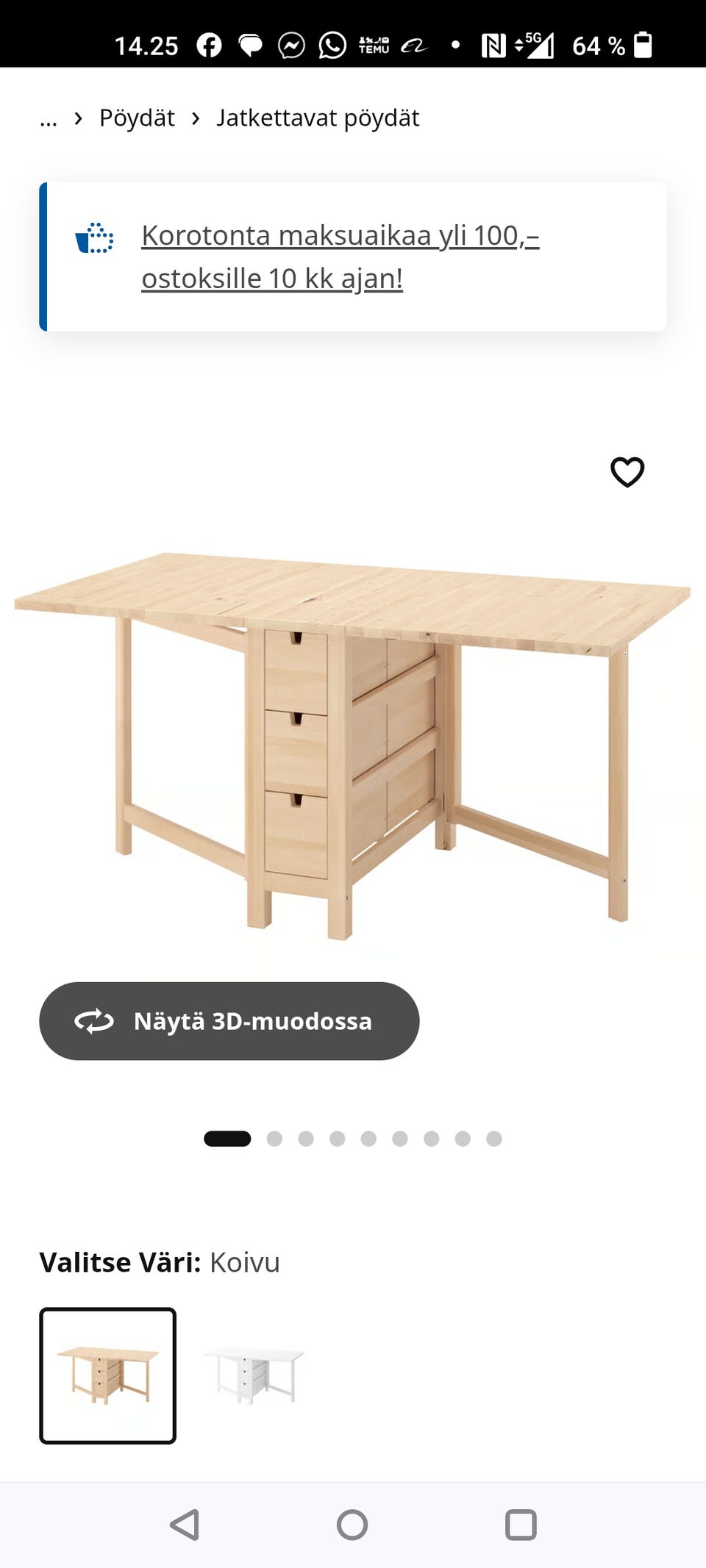
Task: Expand the collapsed breadcrumb ellipsis
Action: (x=49, y=118)
